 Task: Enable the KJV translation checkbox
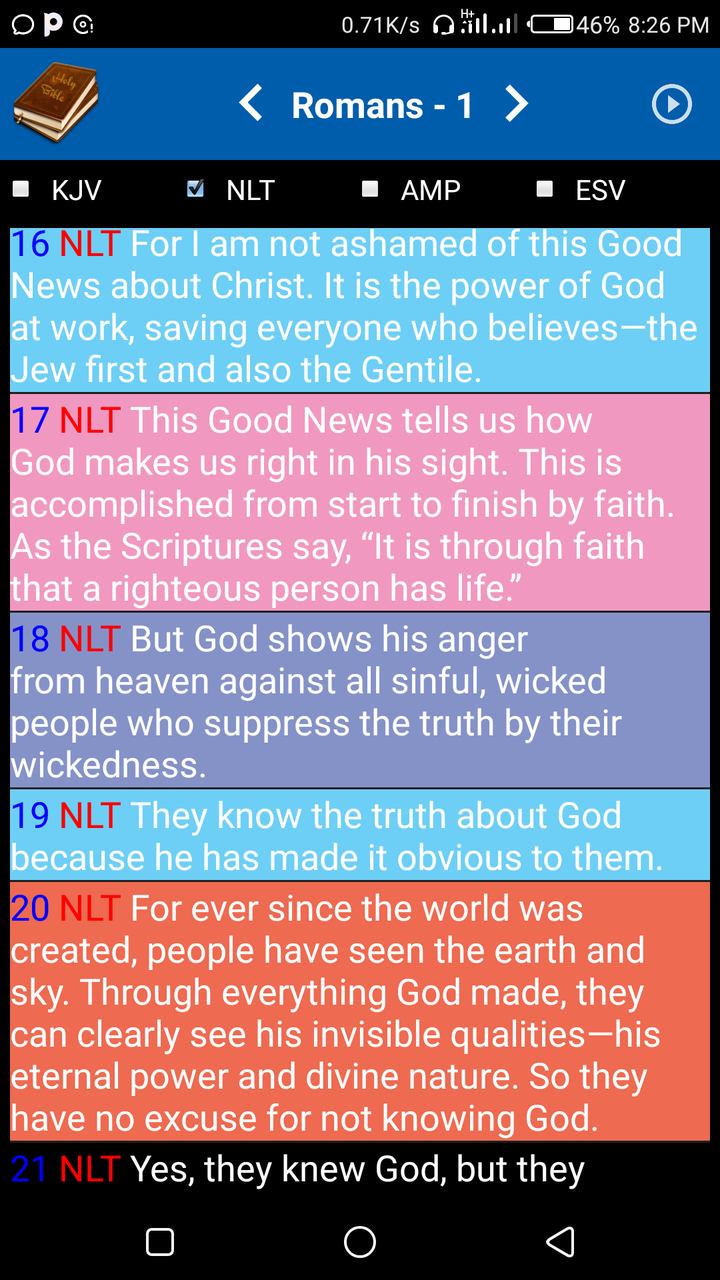20,188
